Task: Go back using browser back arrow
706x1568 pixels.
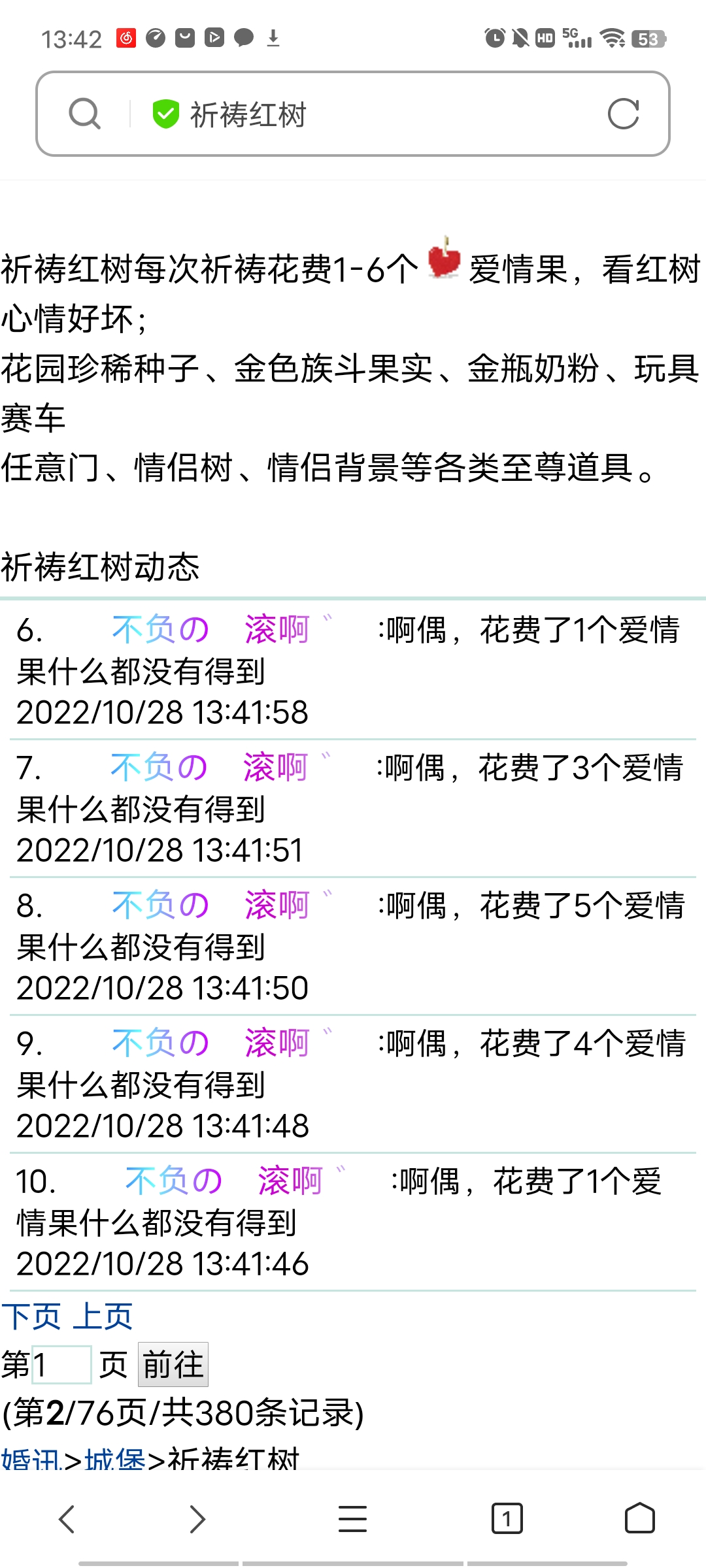Action: pyautogui.click(x=67, y=1518)
